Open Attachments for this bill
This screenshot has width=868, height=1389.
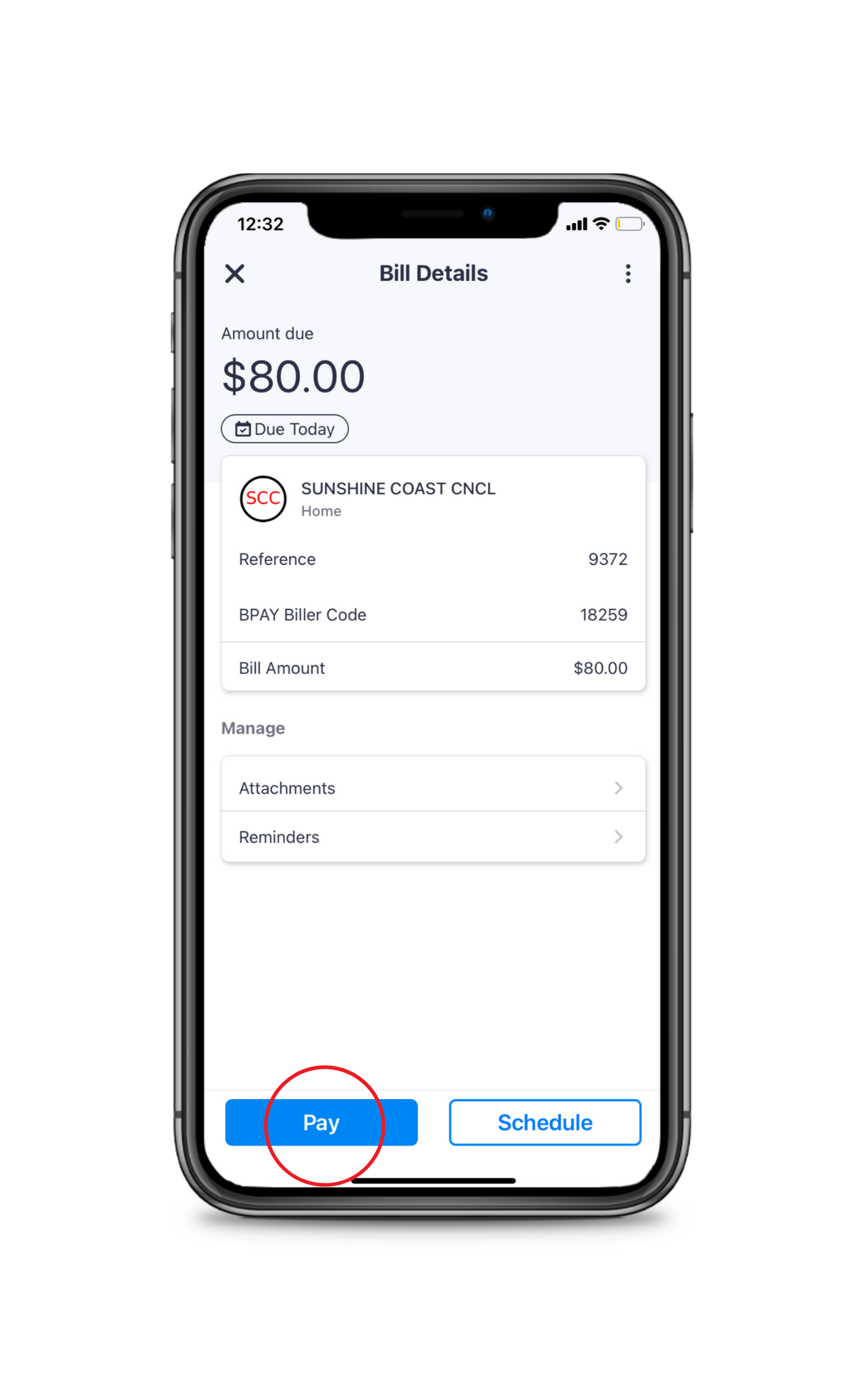pyautogui.click(x=433, y=788)
